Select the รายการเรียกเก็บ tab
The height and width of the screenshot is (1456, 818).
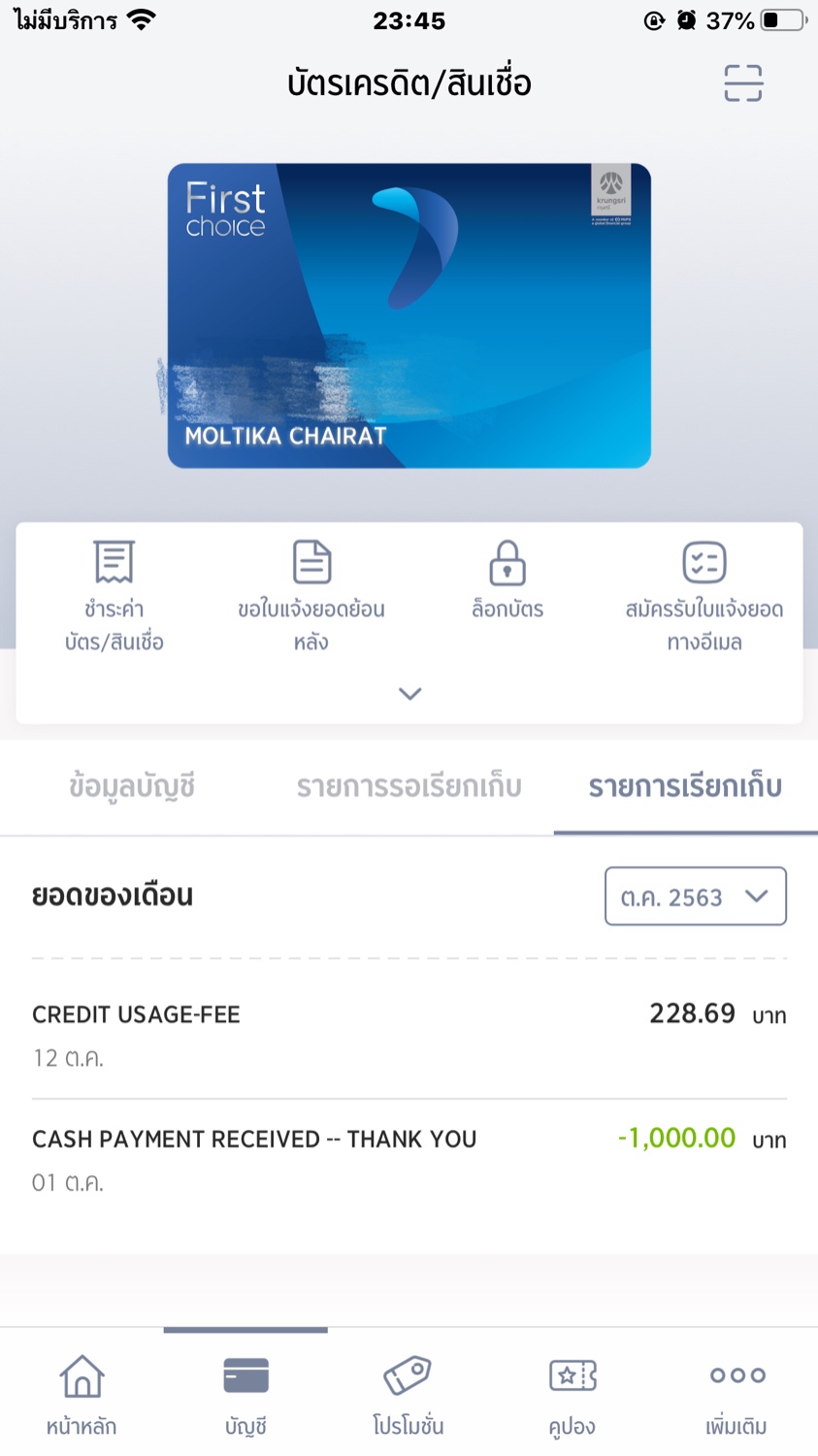(x=685, y=786)
